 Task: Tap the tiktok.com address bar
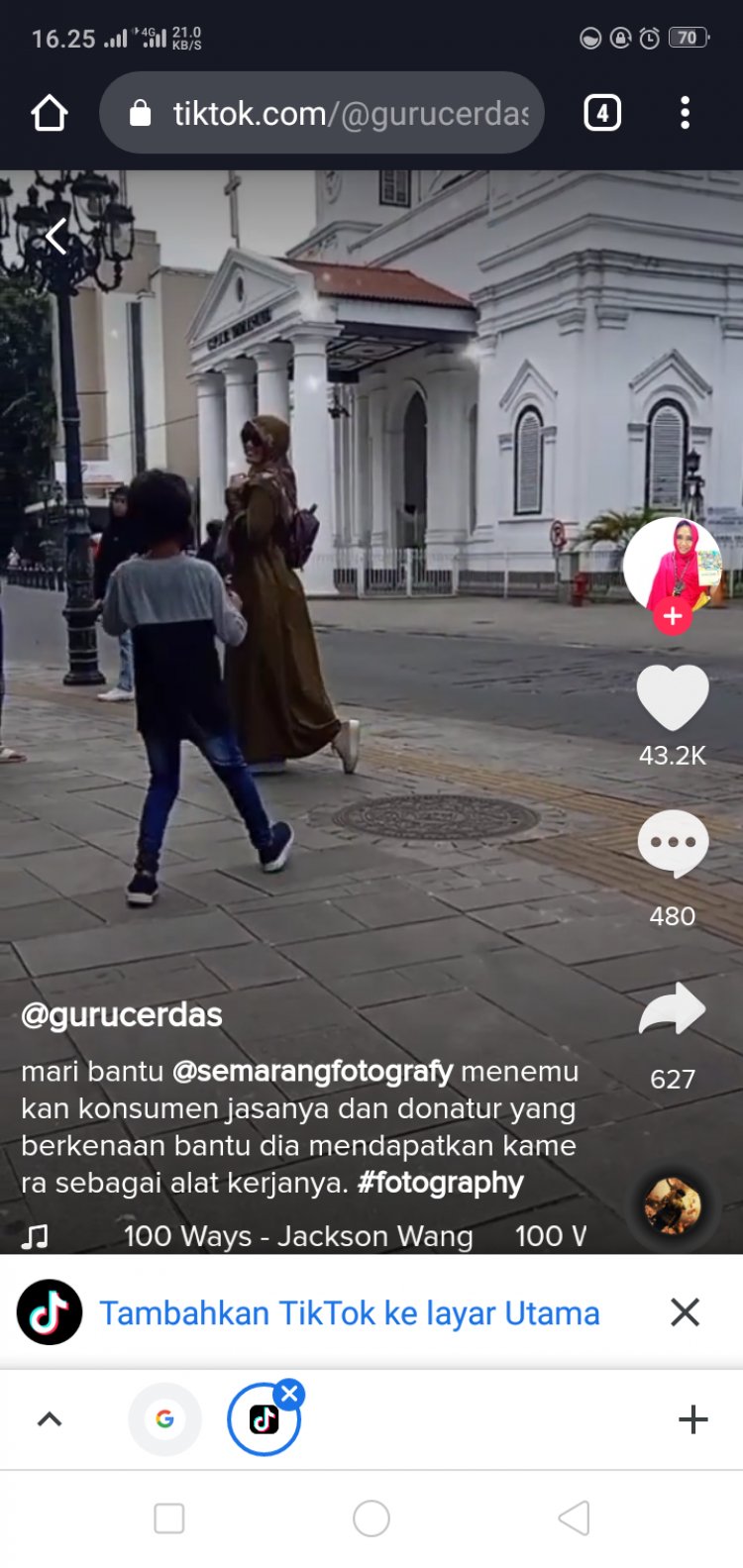tap(337, 114)
